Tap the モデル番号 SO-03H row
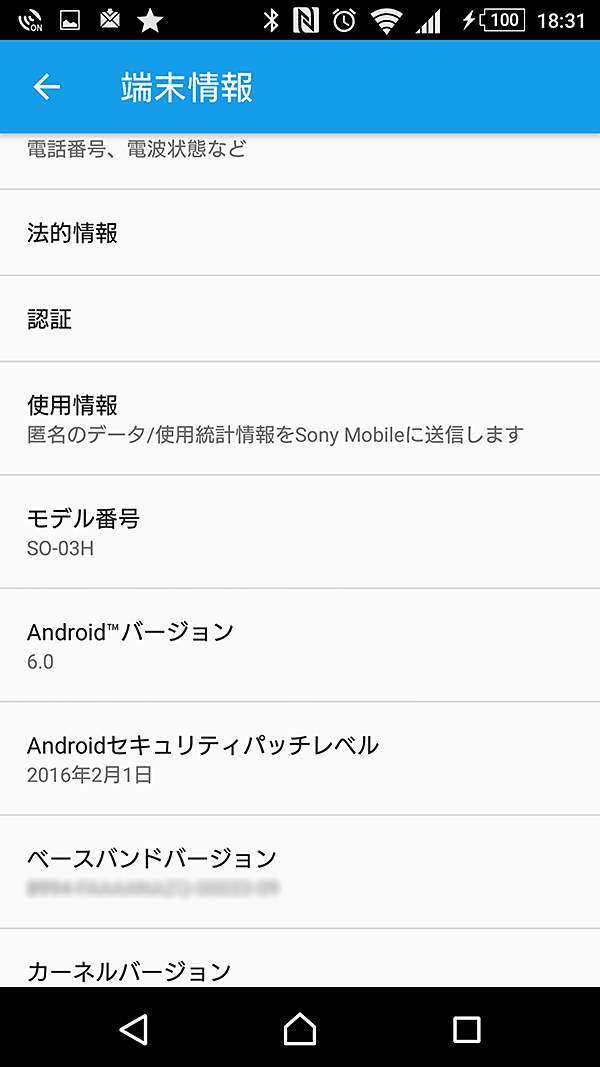This screenshot has width=600, height=1067. [x=300, y=532]
